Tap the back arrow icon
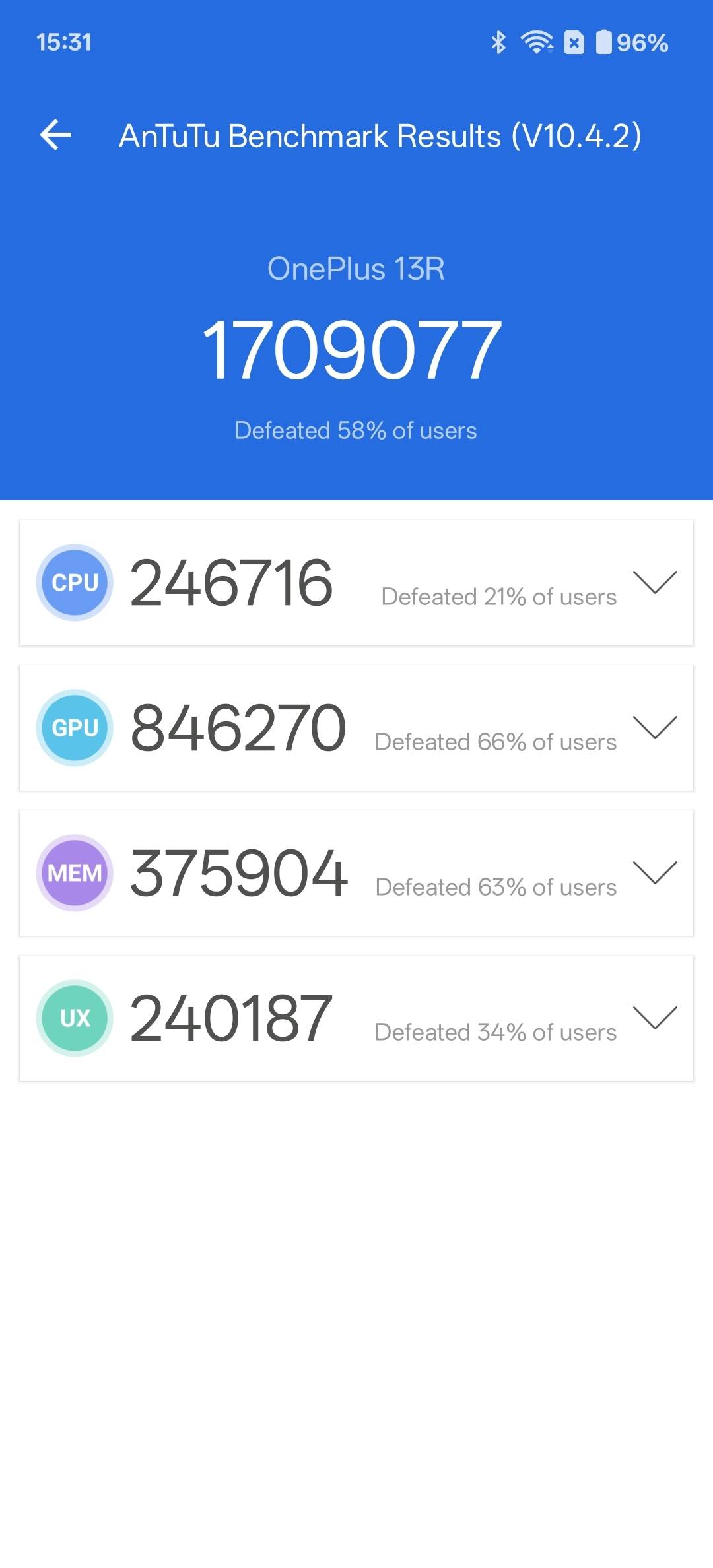 (55, 135)
